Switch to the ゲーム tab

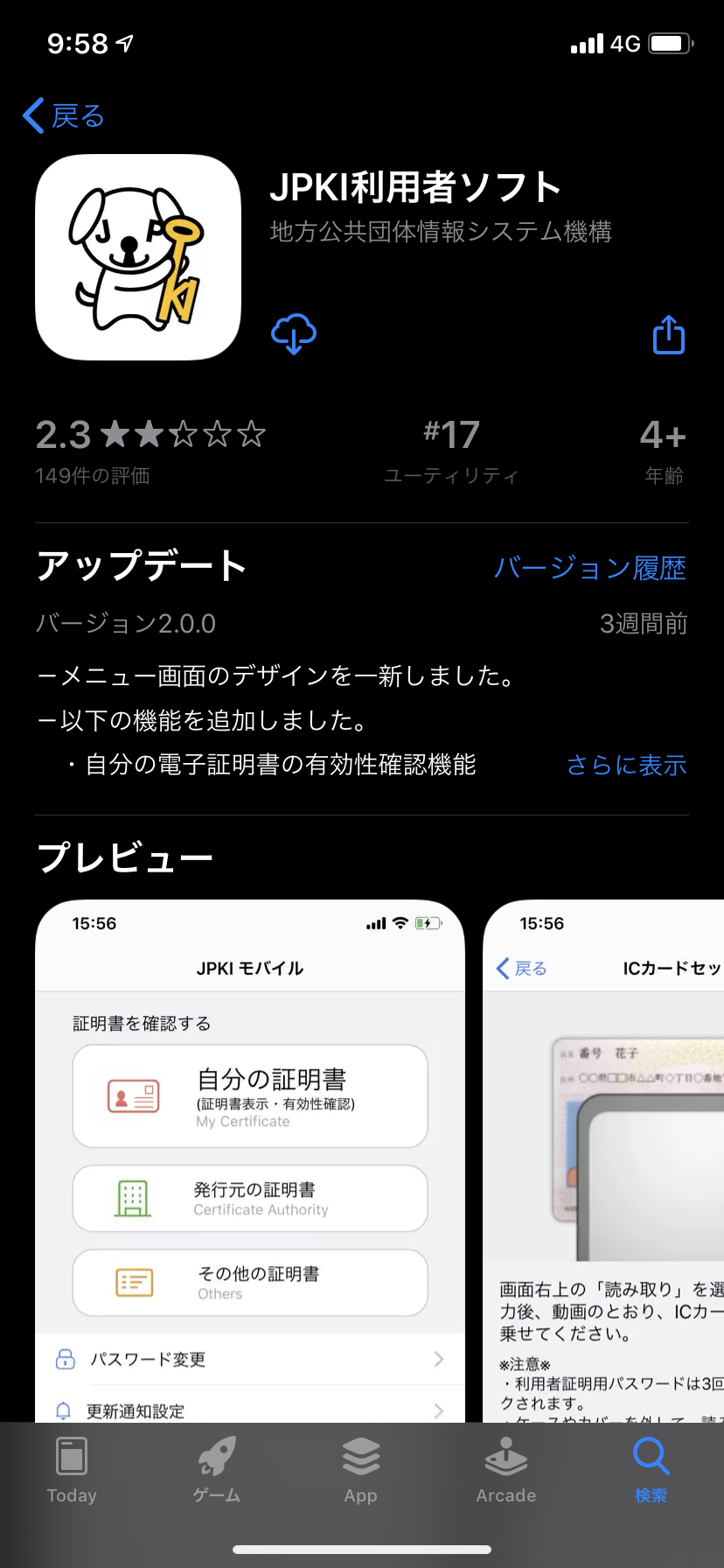coord(217,1470)
